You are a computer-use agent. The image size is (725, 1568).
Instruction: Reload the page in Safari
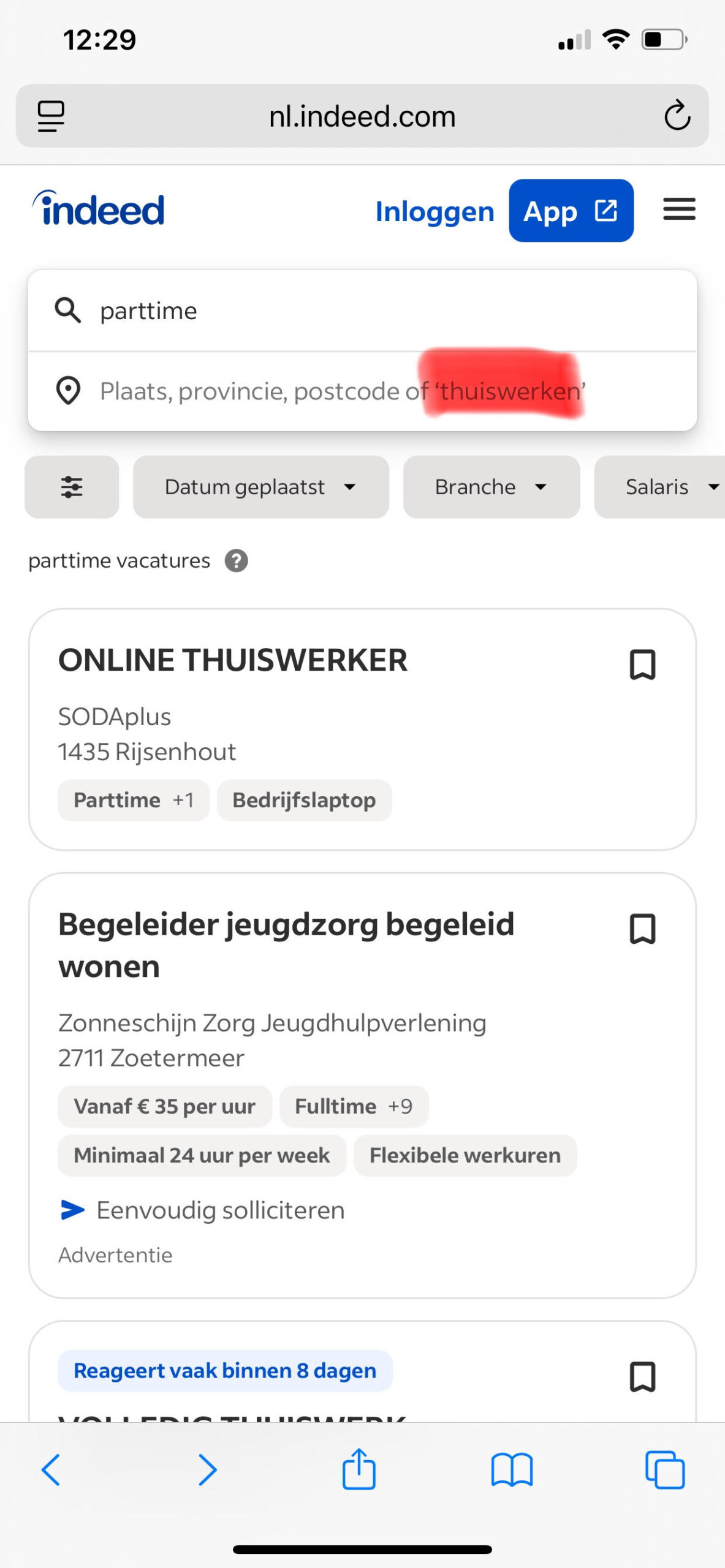[x=677, y=115]
